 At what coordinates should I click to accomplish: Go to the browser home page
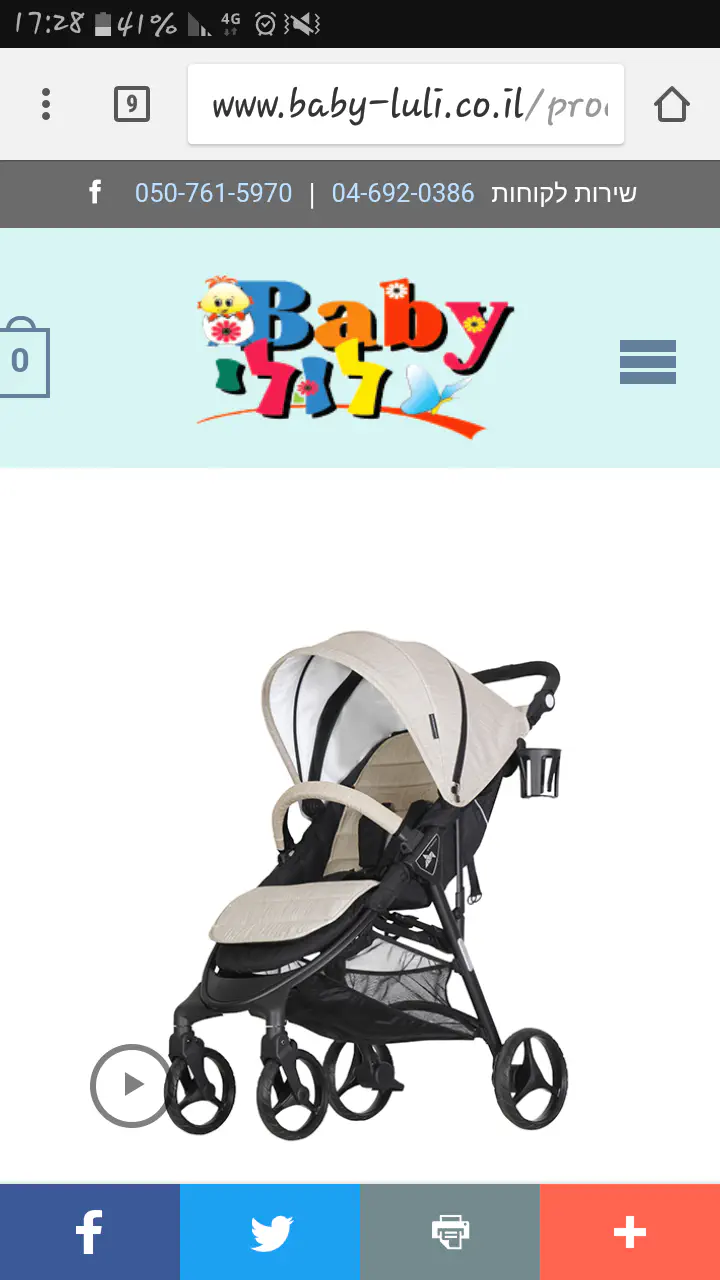(x=671, y=104)
